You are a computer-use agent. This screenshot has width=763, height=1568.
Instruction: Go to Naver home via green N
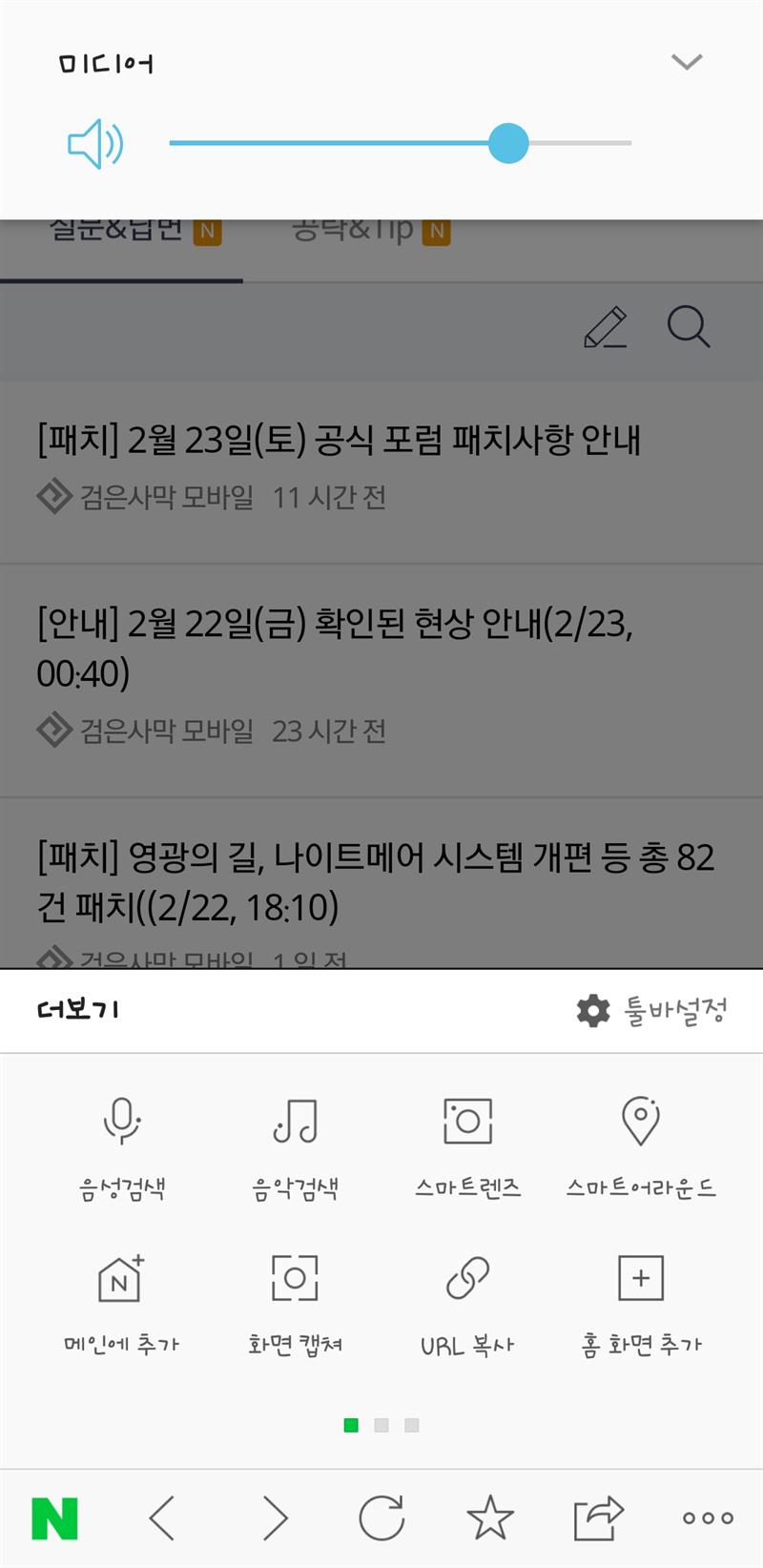[55, 1518]
